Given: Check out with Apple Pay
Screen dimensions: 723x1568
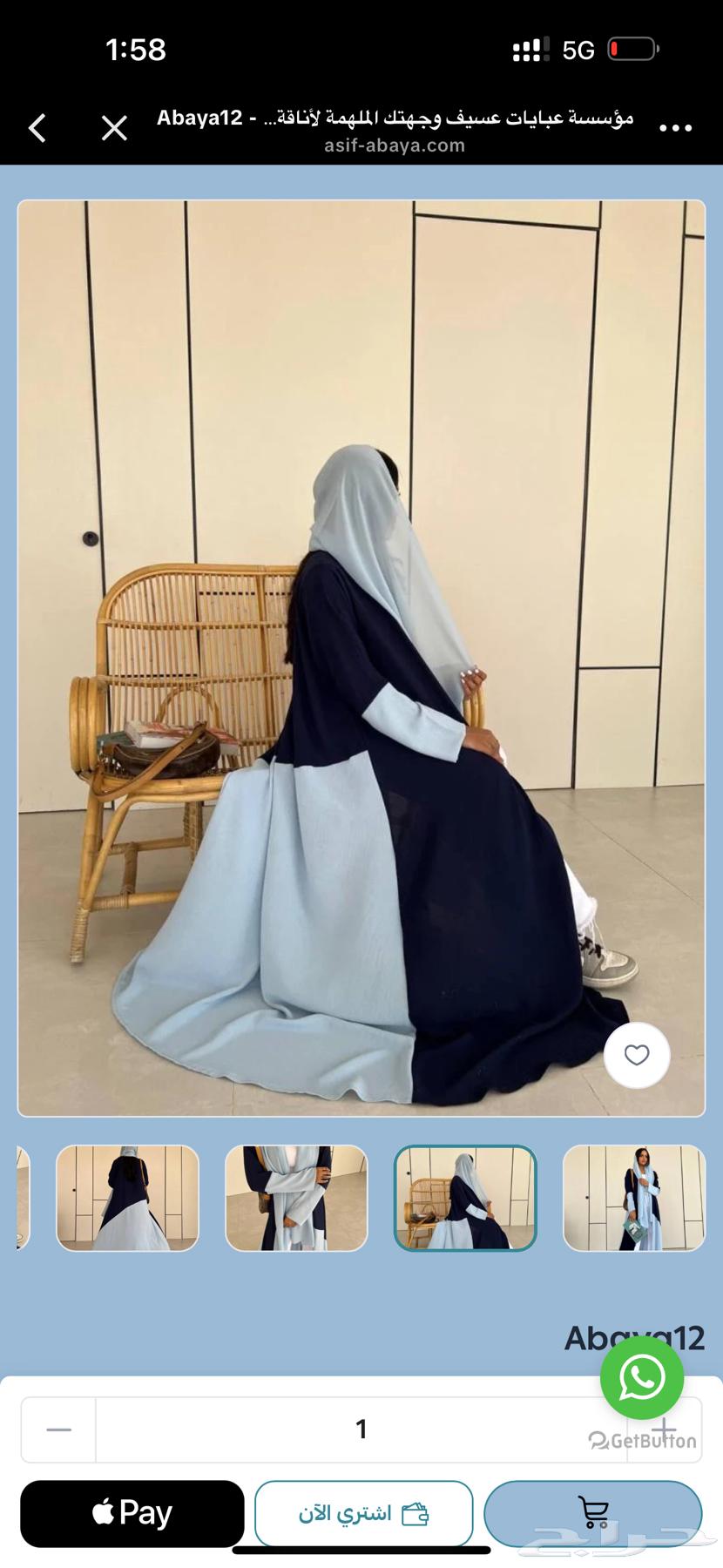Looking at the screenshot, I should point(132,1513).
